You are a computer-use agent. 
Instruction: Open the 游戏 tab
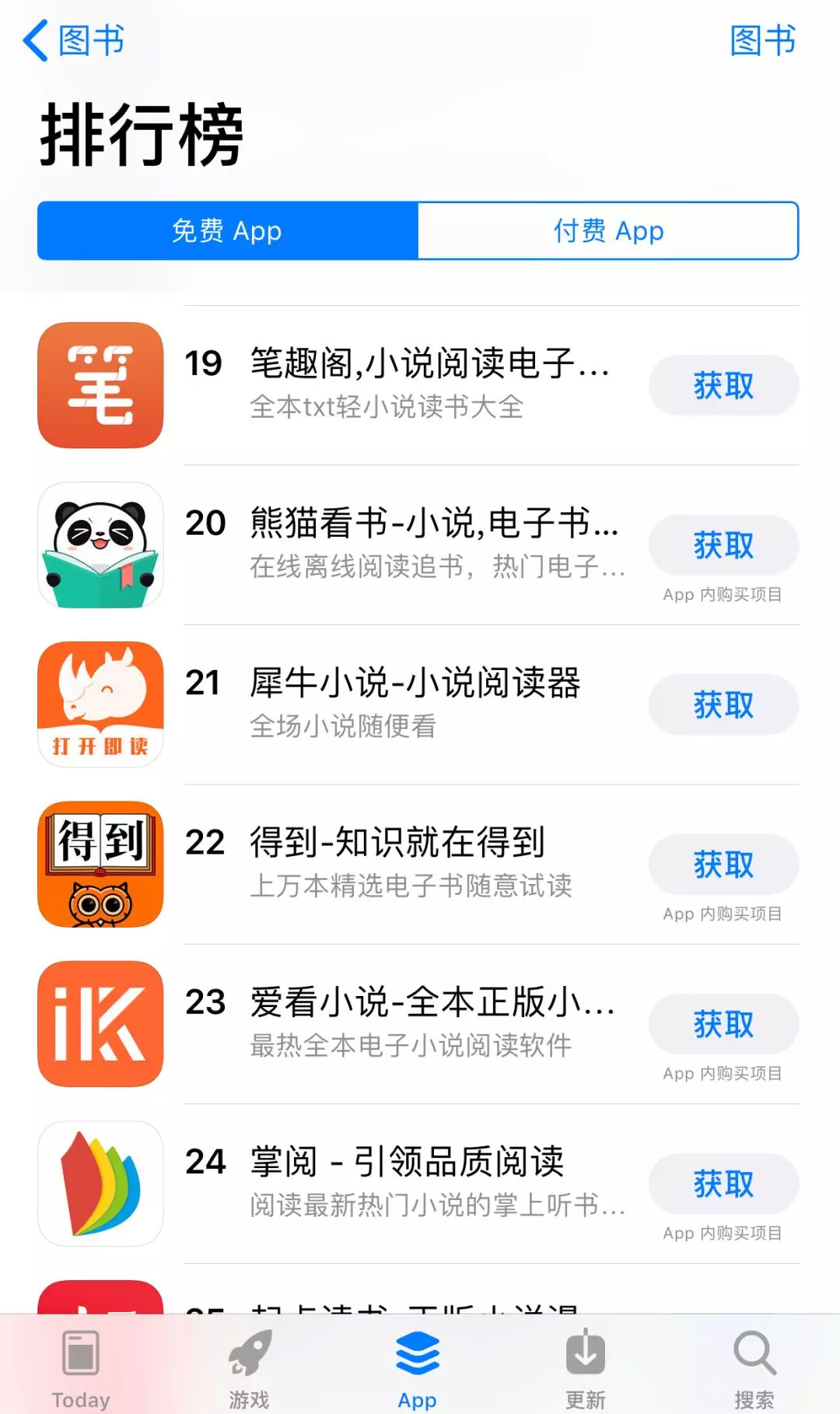click(249, 1368)
